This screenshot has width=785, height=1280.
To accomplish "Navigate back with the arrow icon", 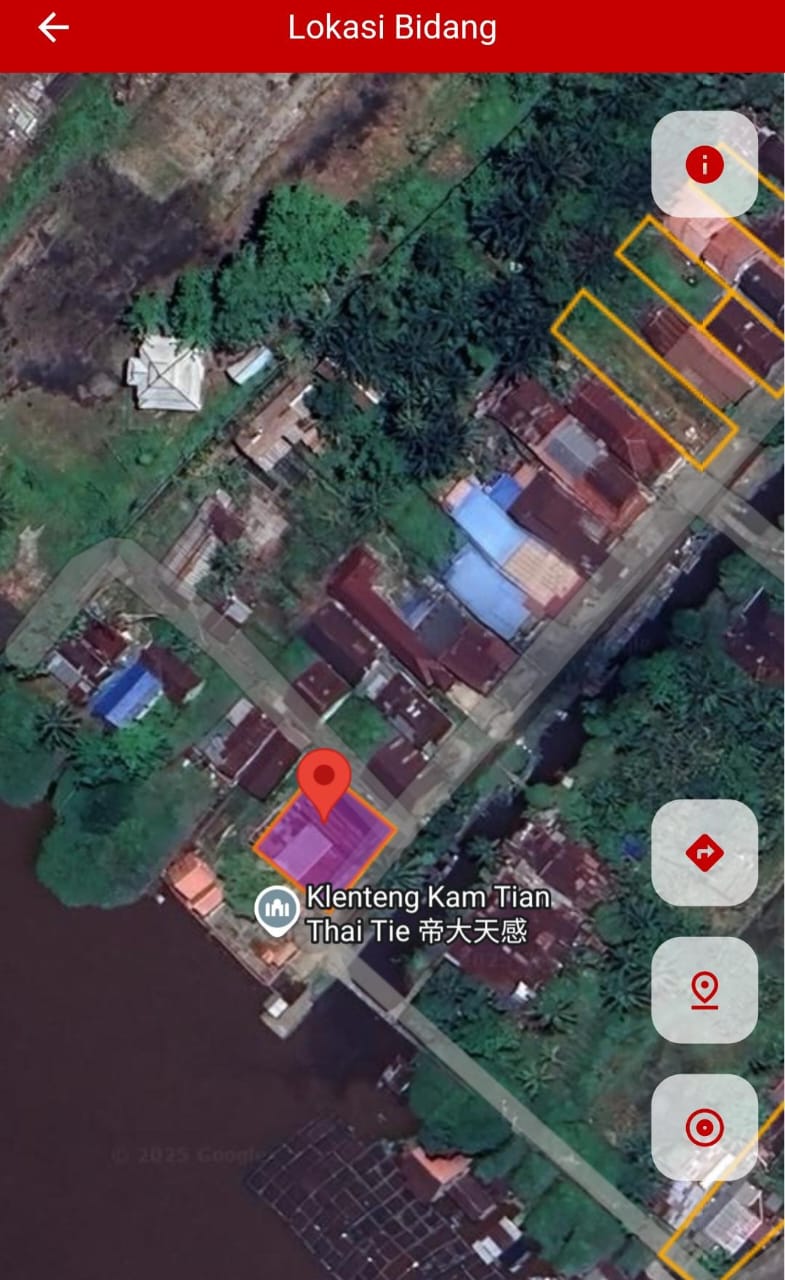I will 52,28.
